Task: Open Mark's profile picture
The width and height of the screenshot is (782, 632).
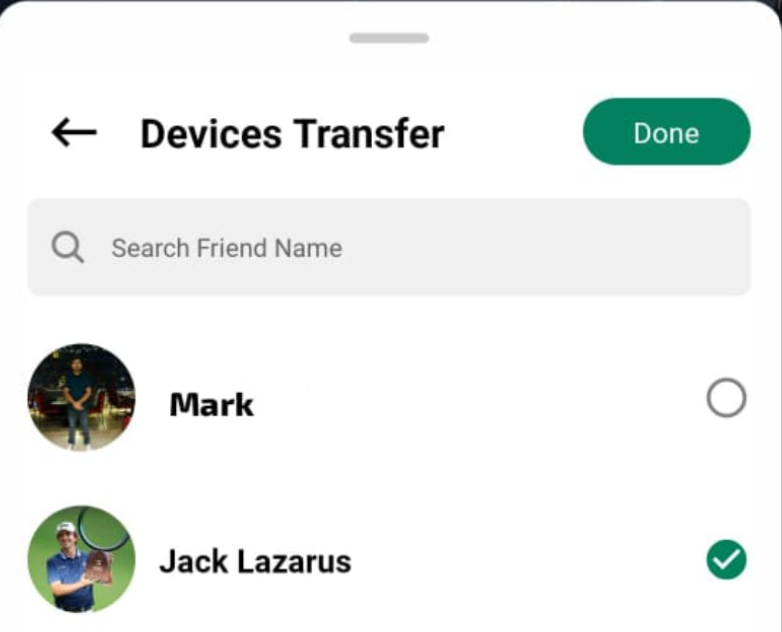Action: coord(81,398)
